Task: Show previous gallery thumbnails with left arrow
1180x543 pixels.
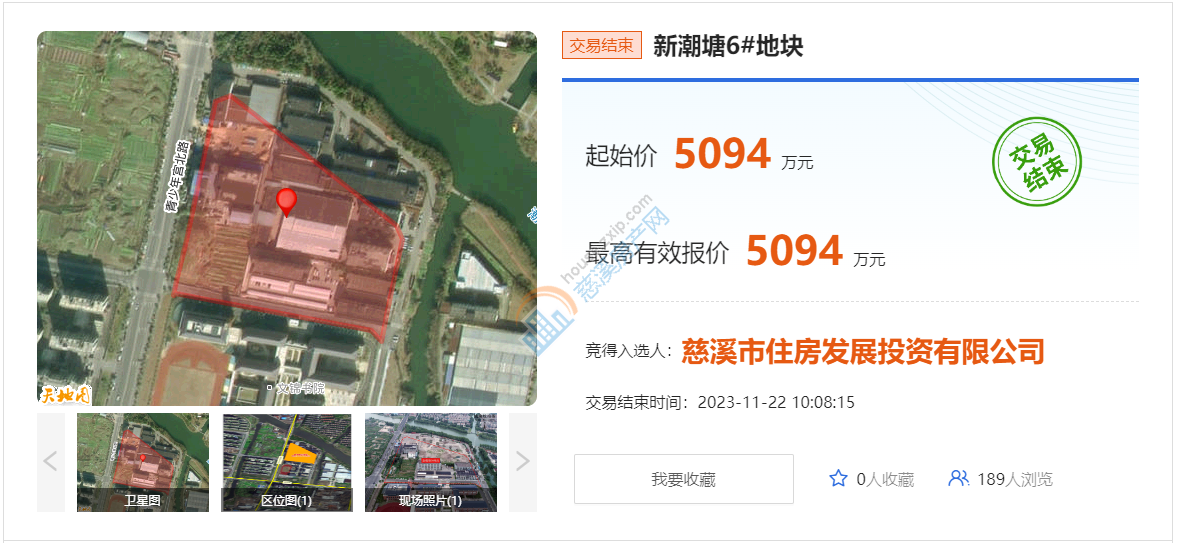Action: tap(51, 462)
